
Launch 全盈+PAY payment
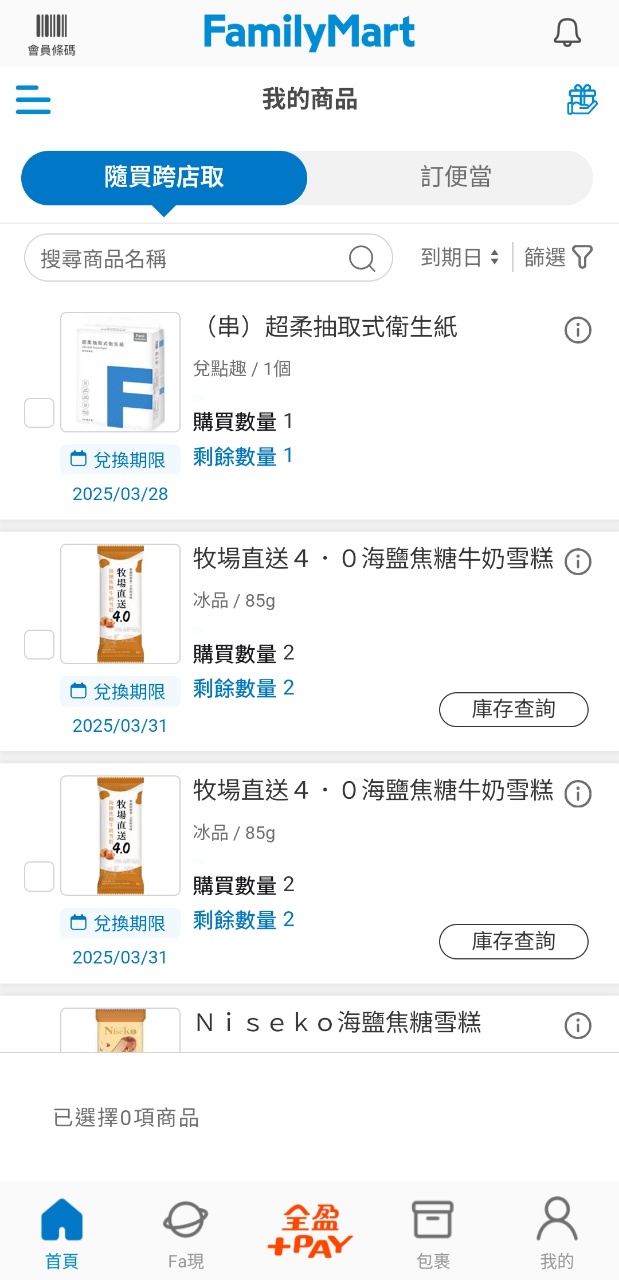[x=310, y=1232]
